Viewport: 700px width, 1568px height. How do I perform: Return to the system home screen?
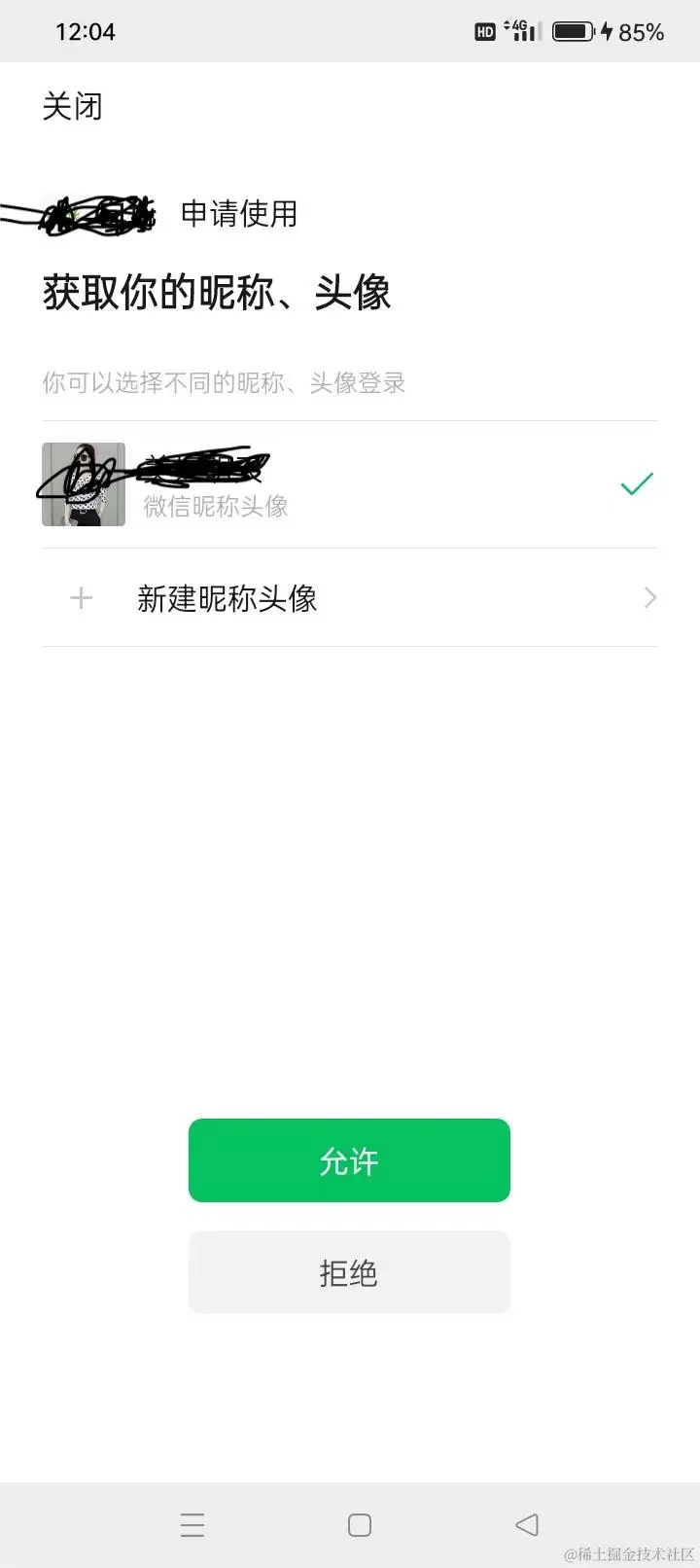coord(360,1524)
